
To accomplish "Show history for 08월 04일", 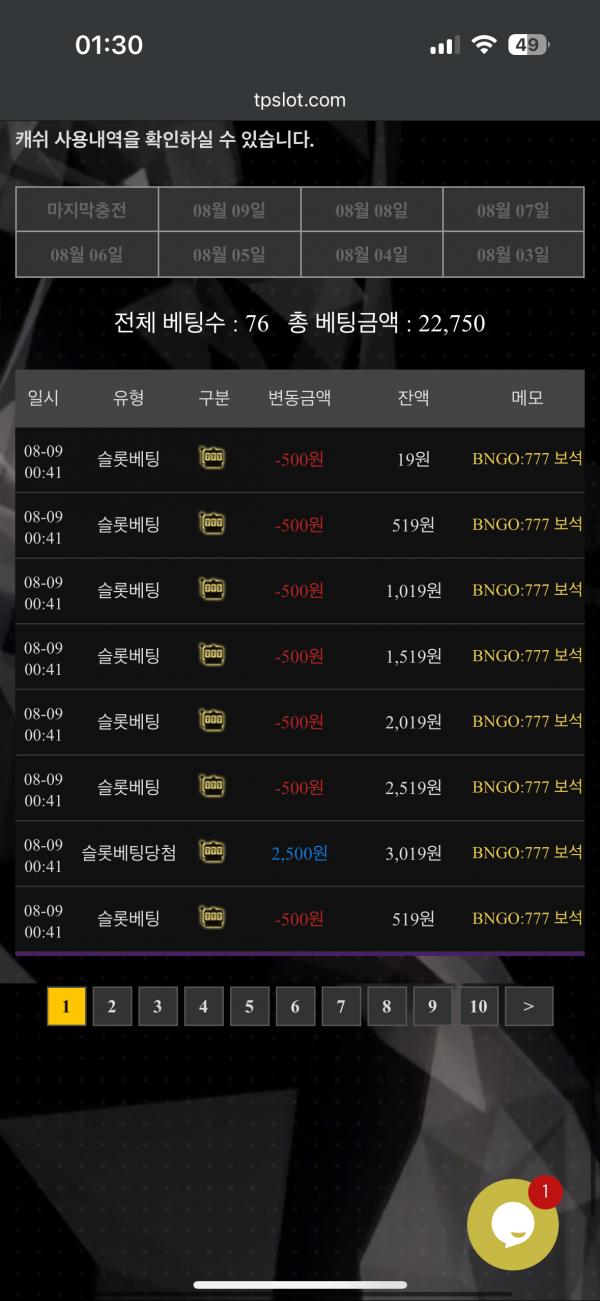I will coord(371,255).
